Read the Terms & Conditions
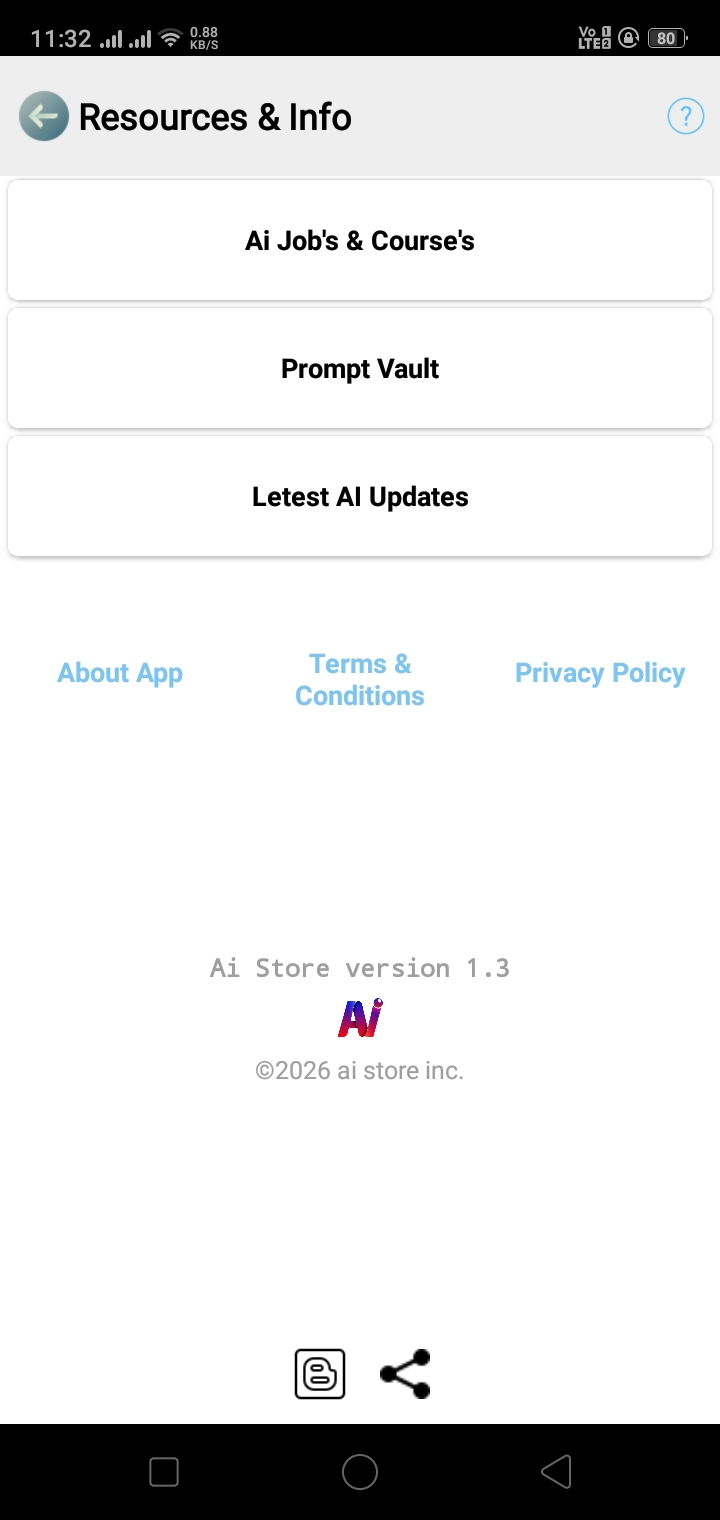The image size is (720, 1520). (x=360, y=680)
